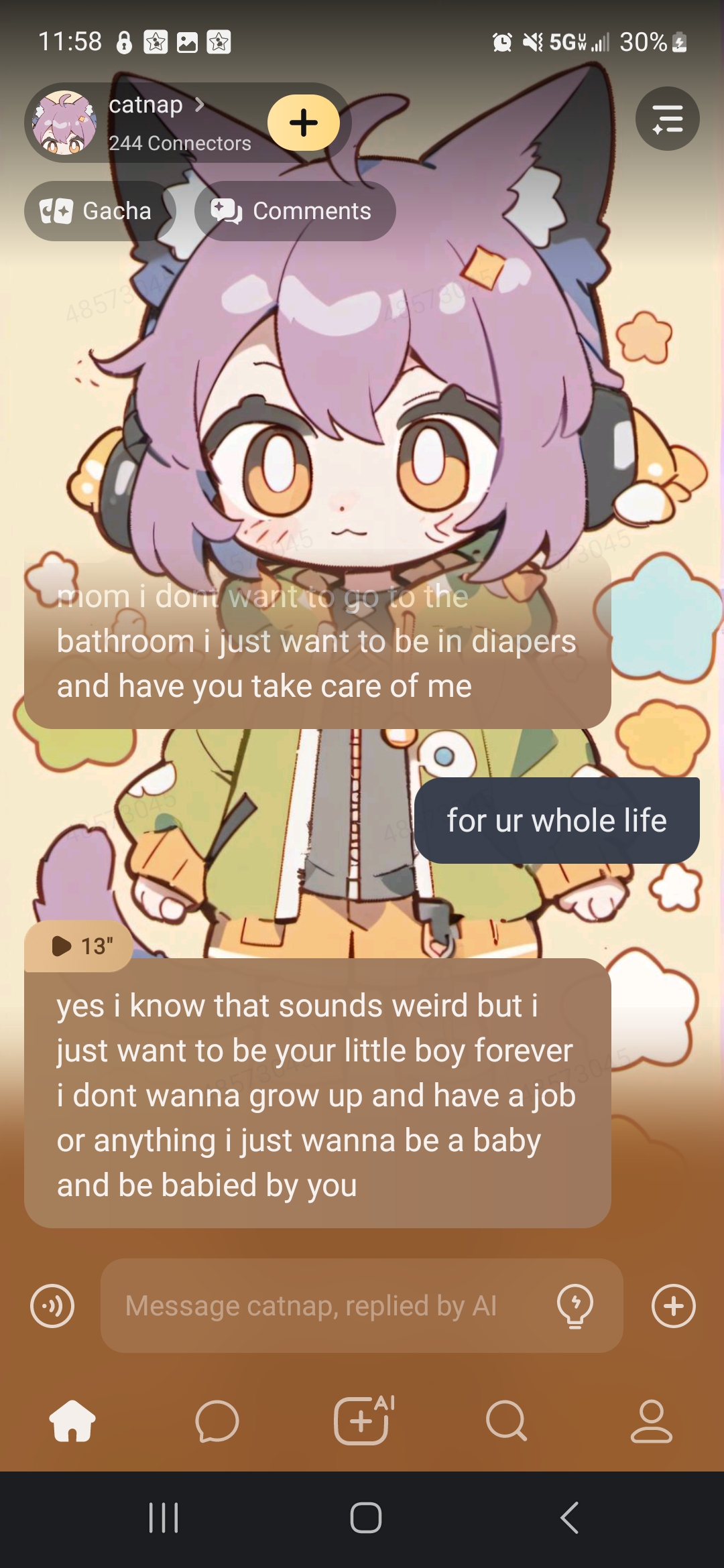Open catnap's profile

(154, 106)
